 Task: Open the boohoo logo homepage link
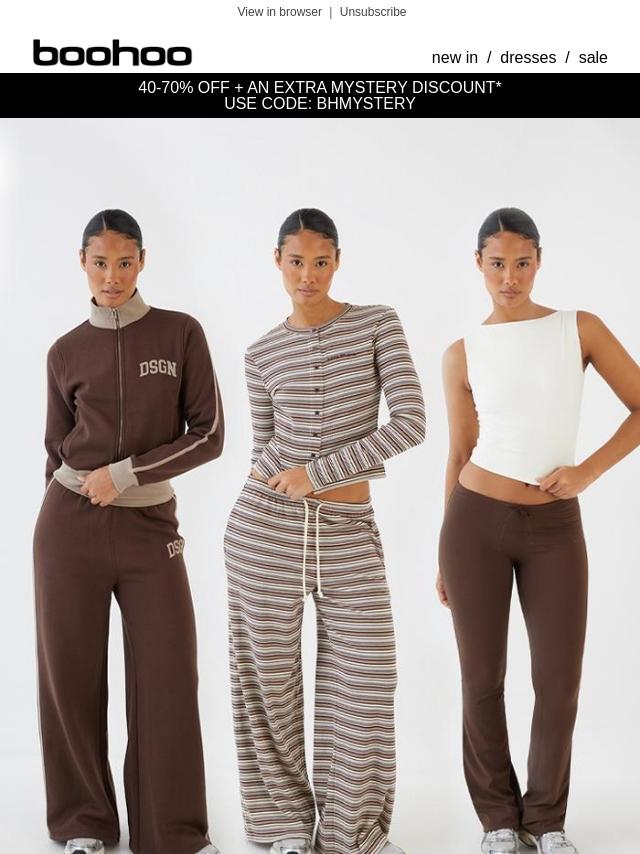coord(112,53)
